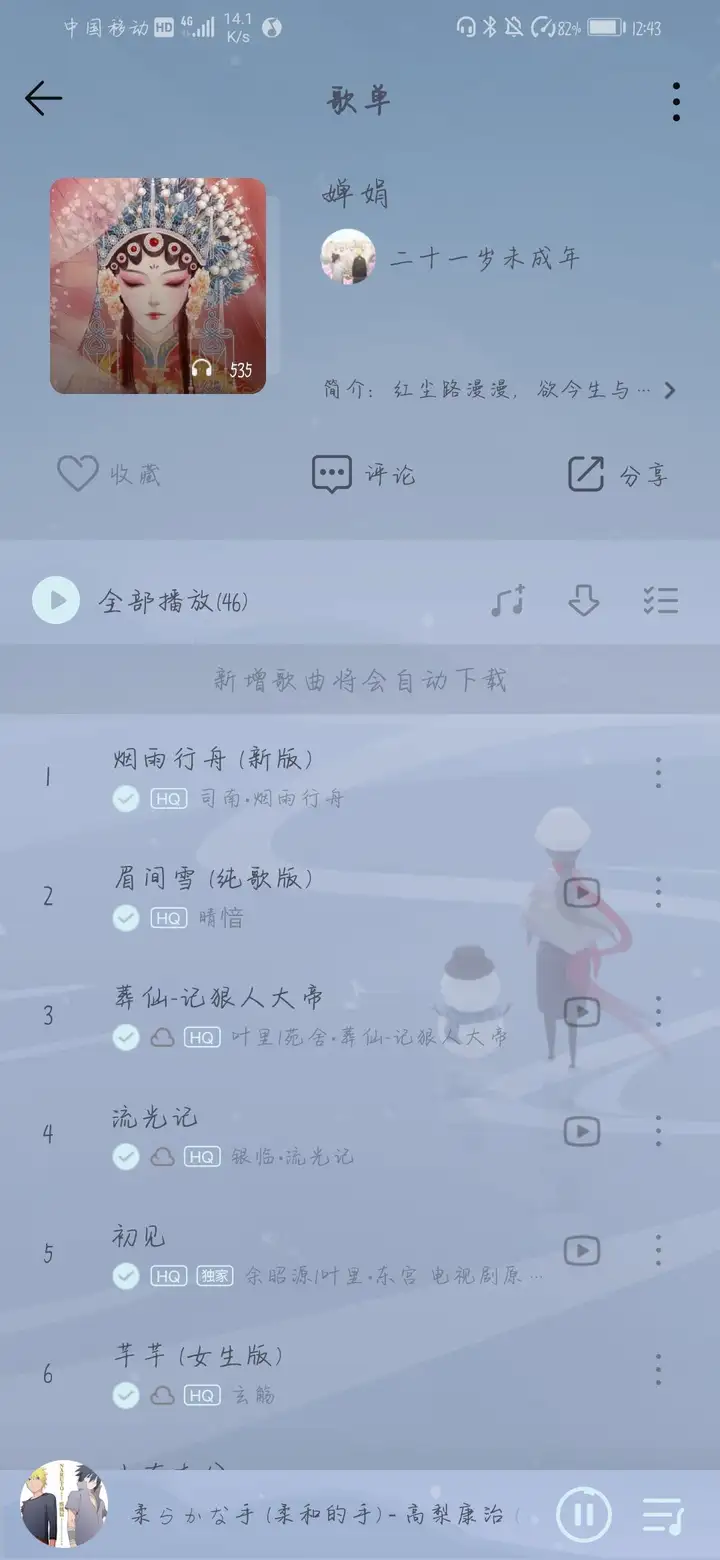Download all songs with the arrow icon
The height and width of the screenshot is (1560, 720).
583,600
